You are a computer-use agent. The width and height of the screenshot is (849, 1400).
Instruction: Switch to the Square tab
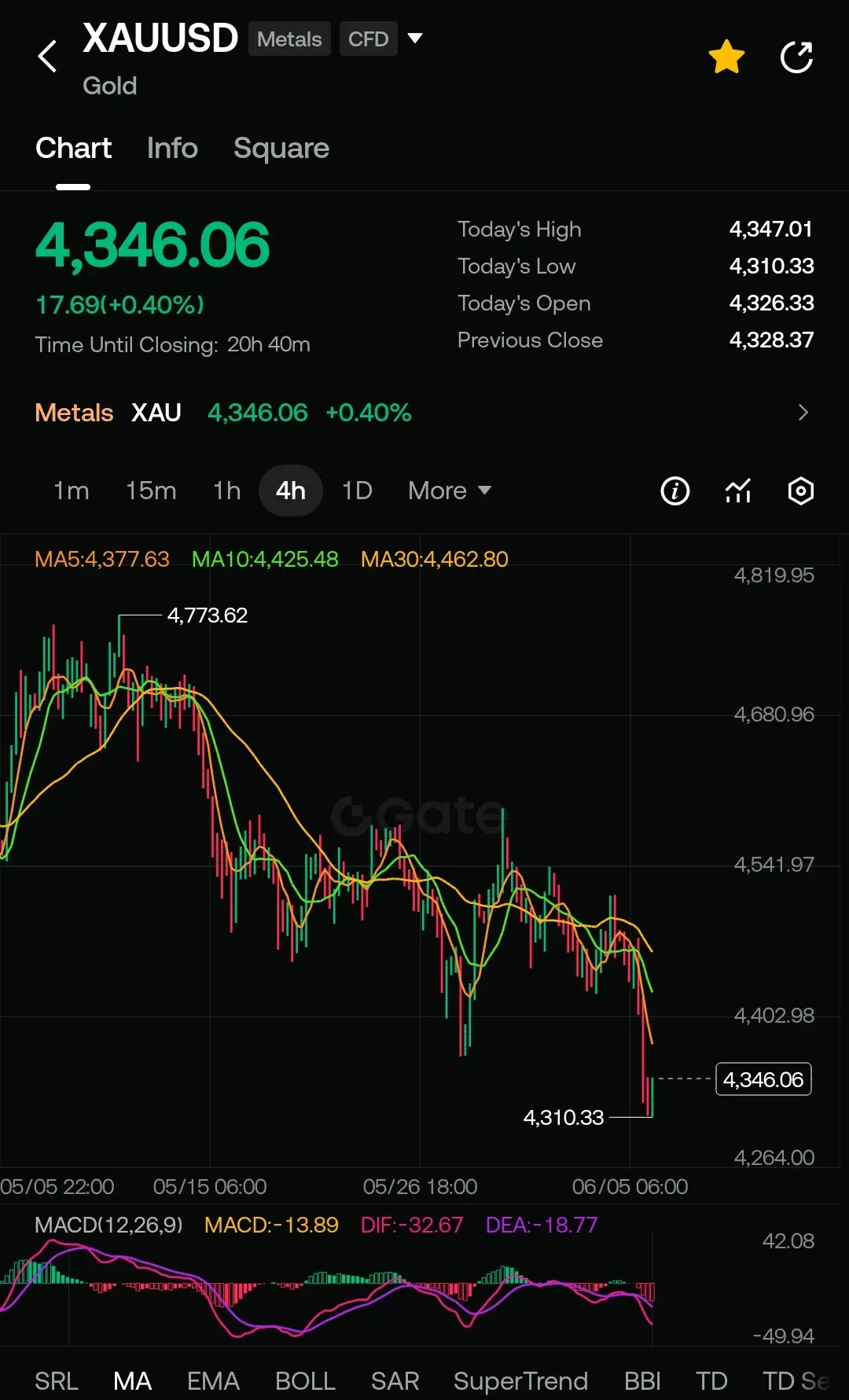(281, 148)
